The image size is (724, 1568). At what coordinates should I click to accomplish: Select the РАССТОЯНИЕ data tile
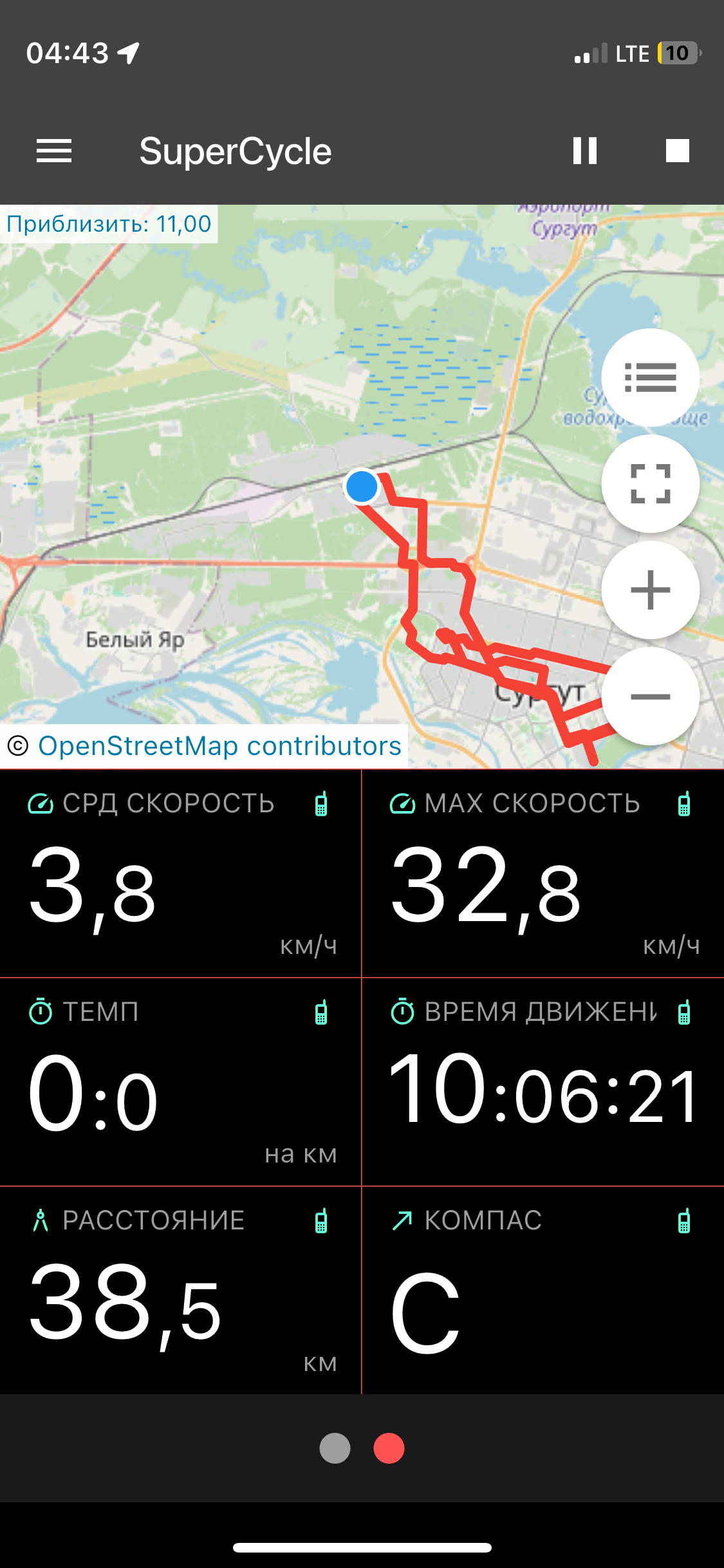tap(180, 1291)
